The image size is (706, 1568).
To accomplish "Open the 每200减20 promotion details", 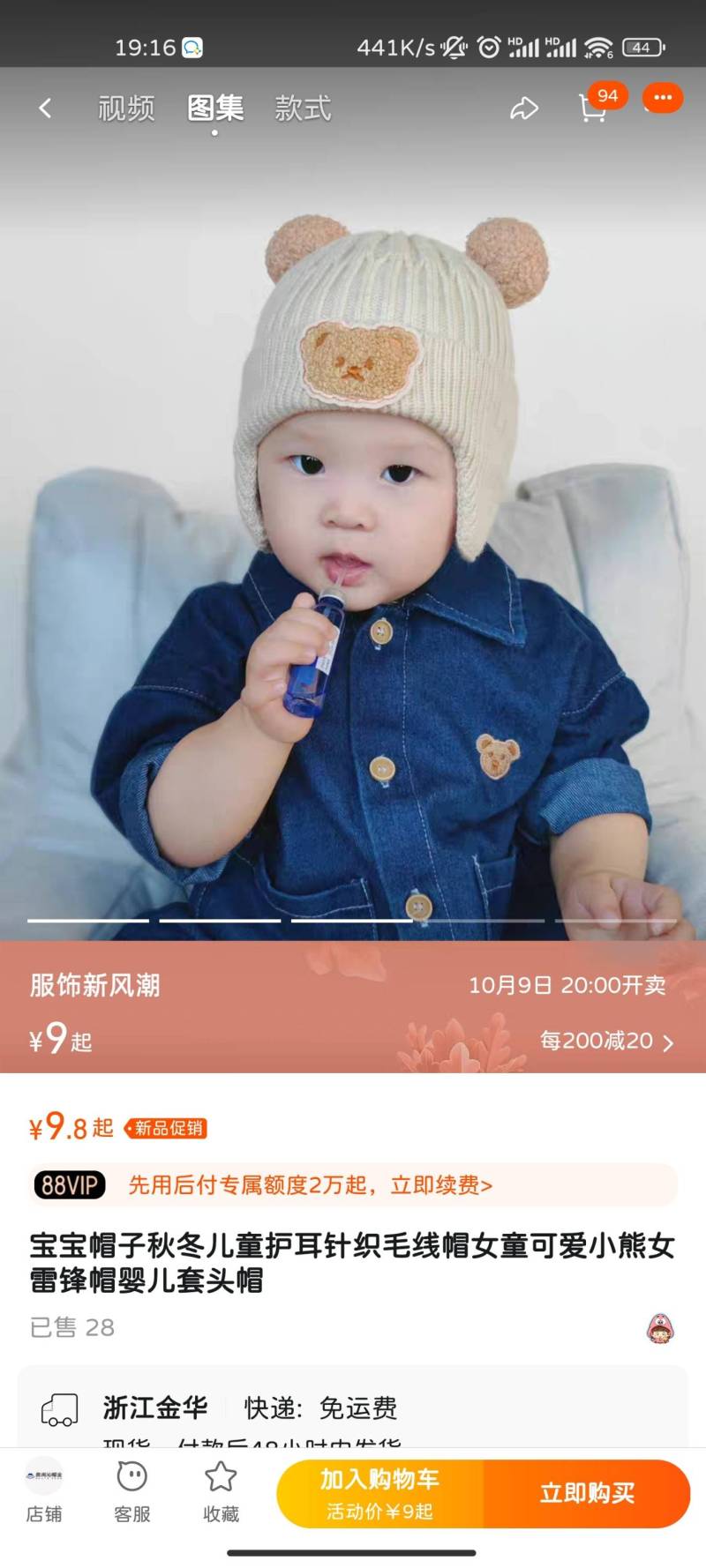I will pos(606,1042).
